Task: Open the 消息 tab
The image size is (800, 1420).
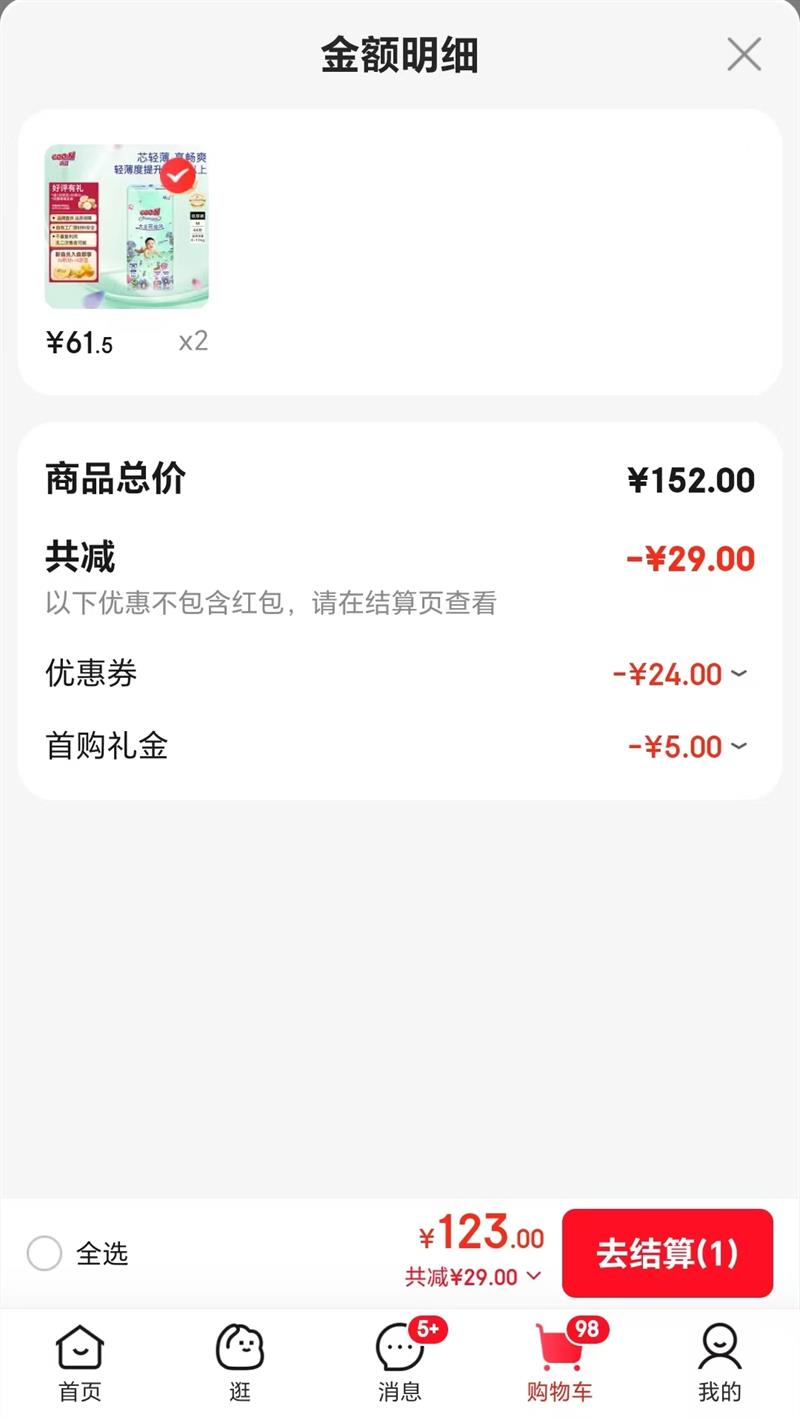Action: tap(400, 1364)
